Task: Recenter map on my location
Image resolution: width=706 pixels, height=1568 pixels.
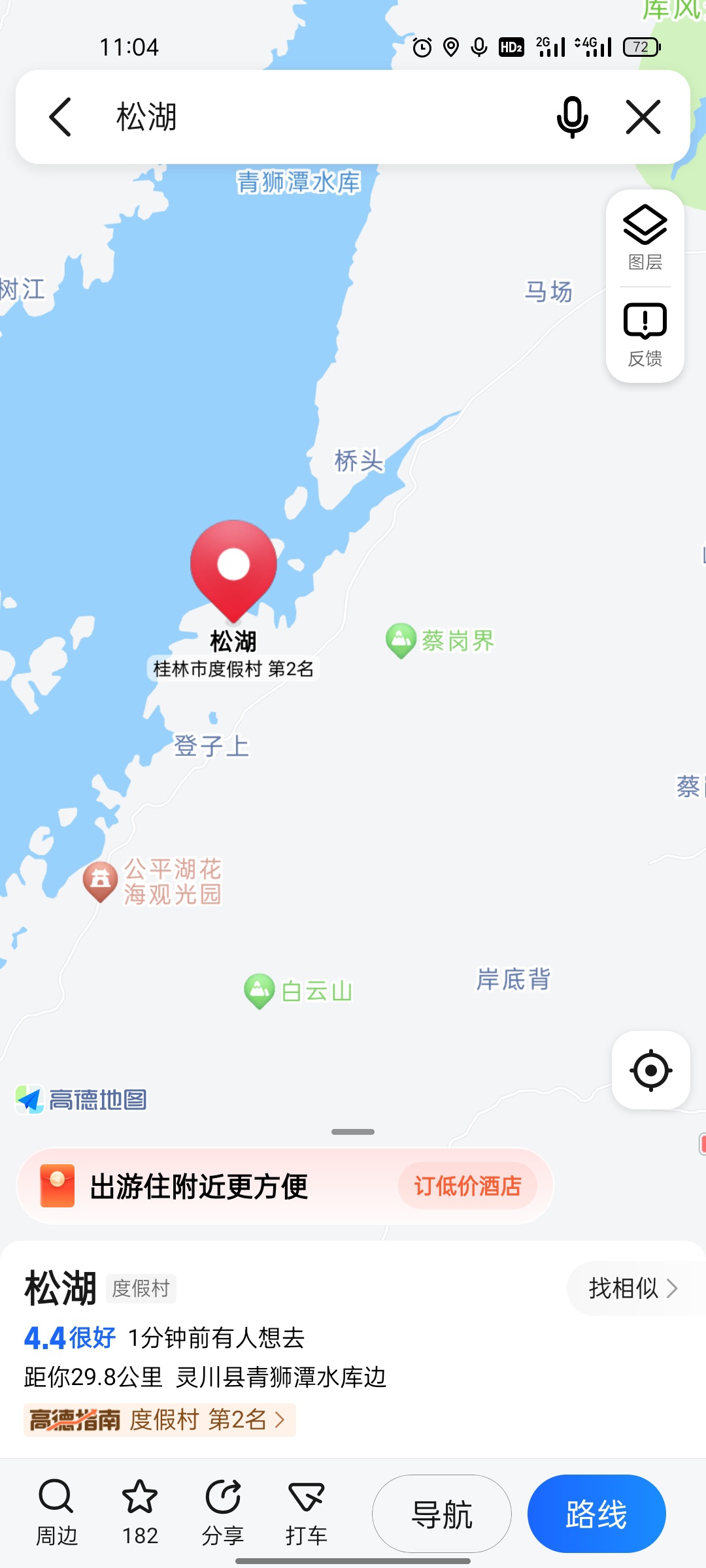Action: (x=651, y=1070)
